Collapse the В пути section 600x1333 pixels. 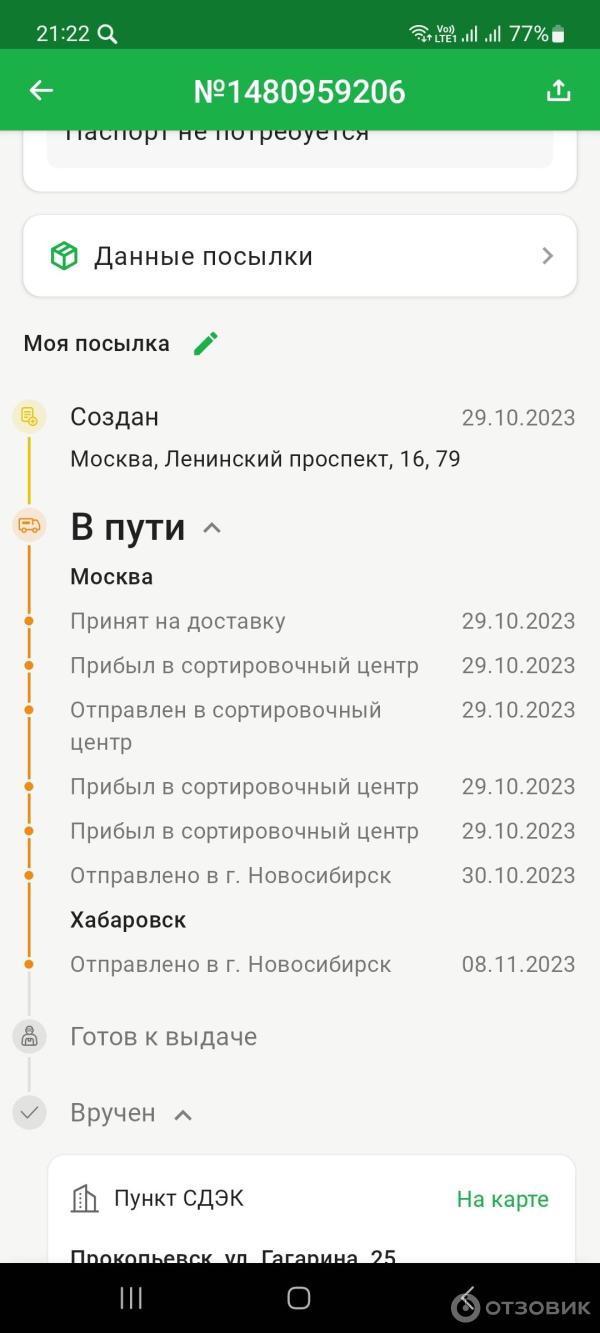[212, 528]
